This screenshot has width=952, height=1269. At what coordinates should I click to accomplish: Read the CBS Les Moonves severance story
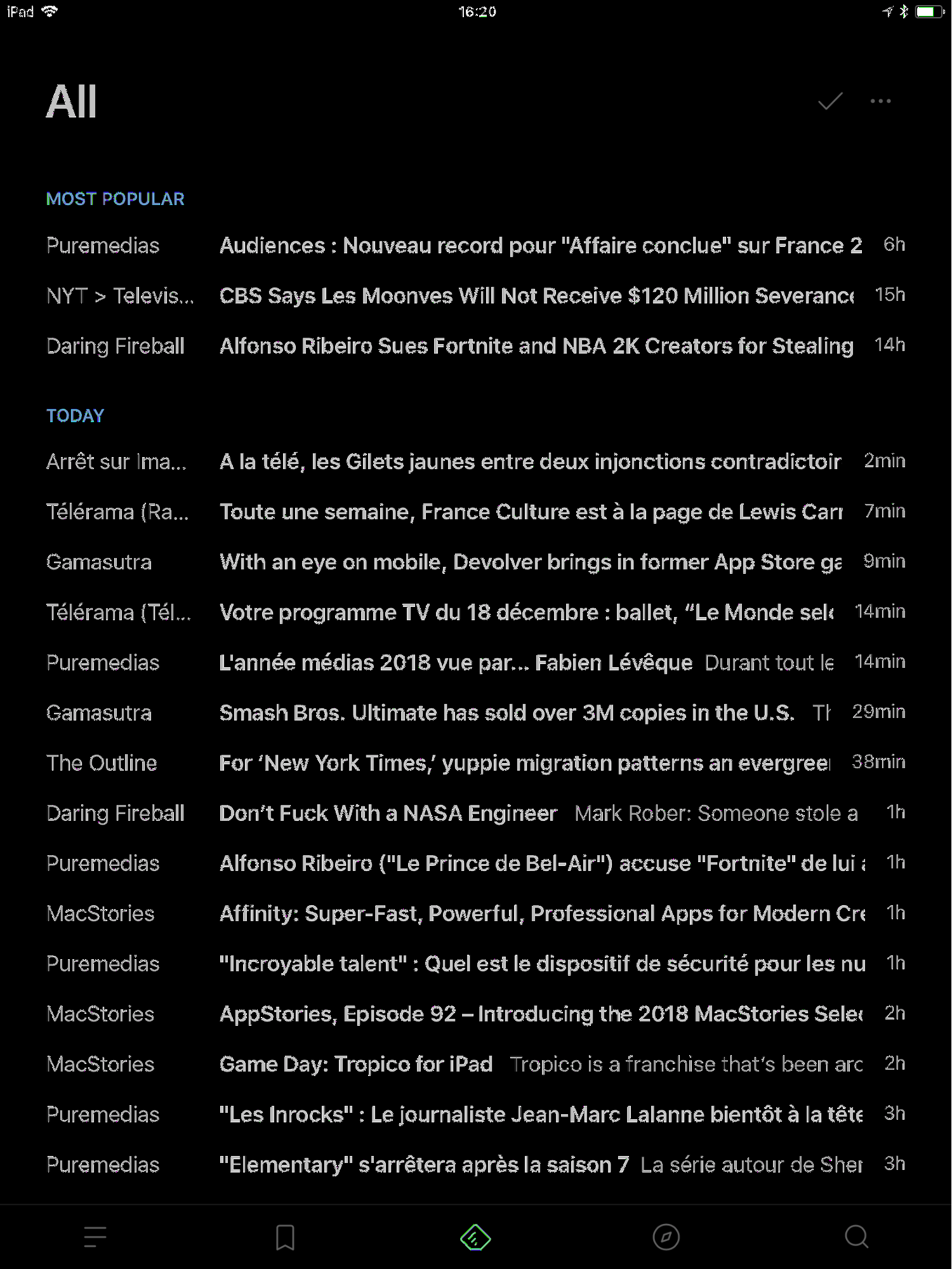(x=536, y=296)
